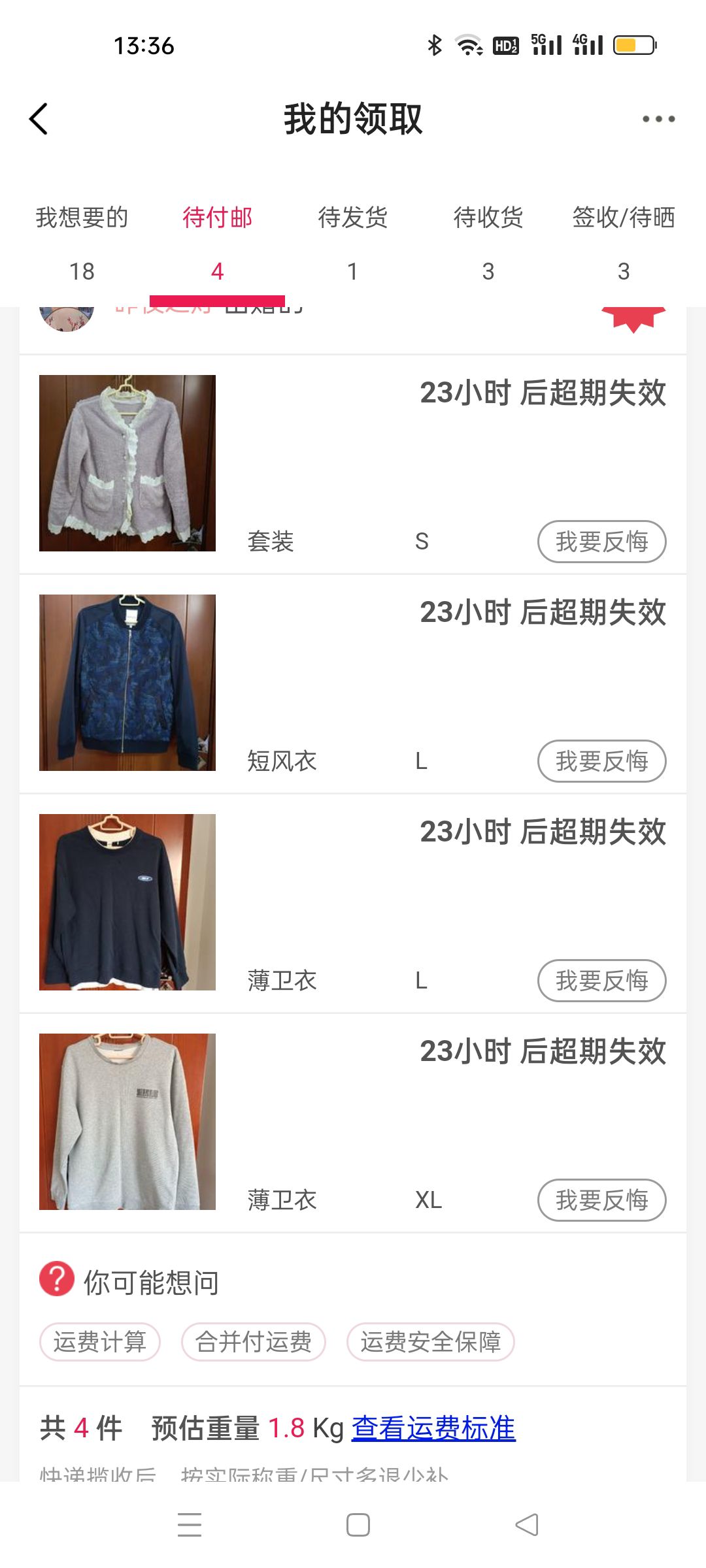The height and width of the screenshot is (1568, 706).
Task: Tap the system home button
Action: click(x=358, y=1525)
